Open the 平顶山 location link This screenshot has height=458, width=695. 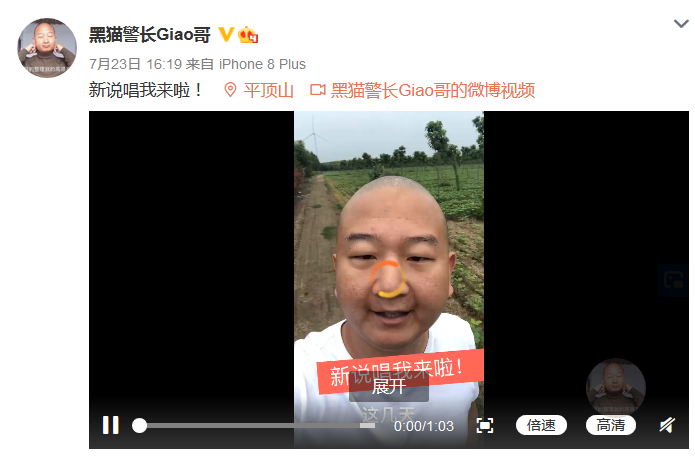pos(259,90)
